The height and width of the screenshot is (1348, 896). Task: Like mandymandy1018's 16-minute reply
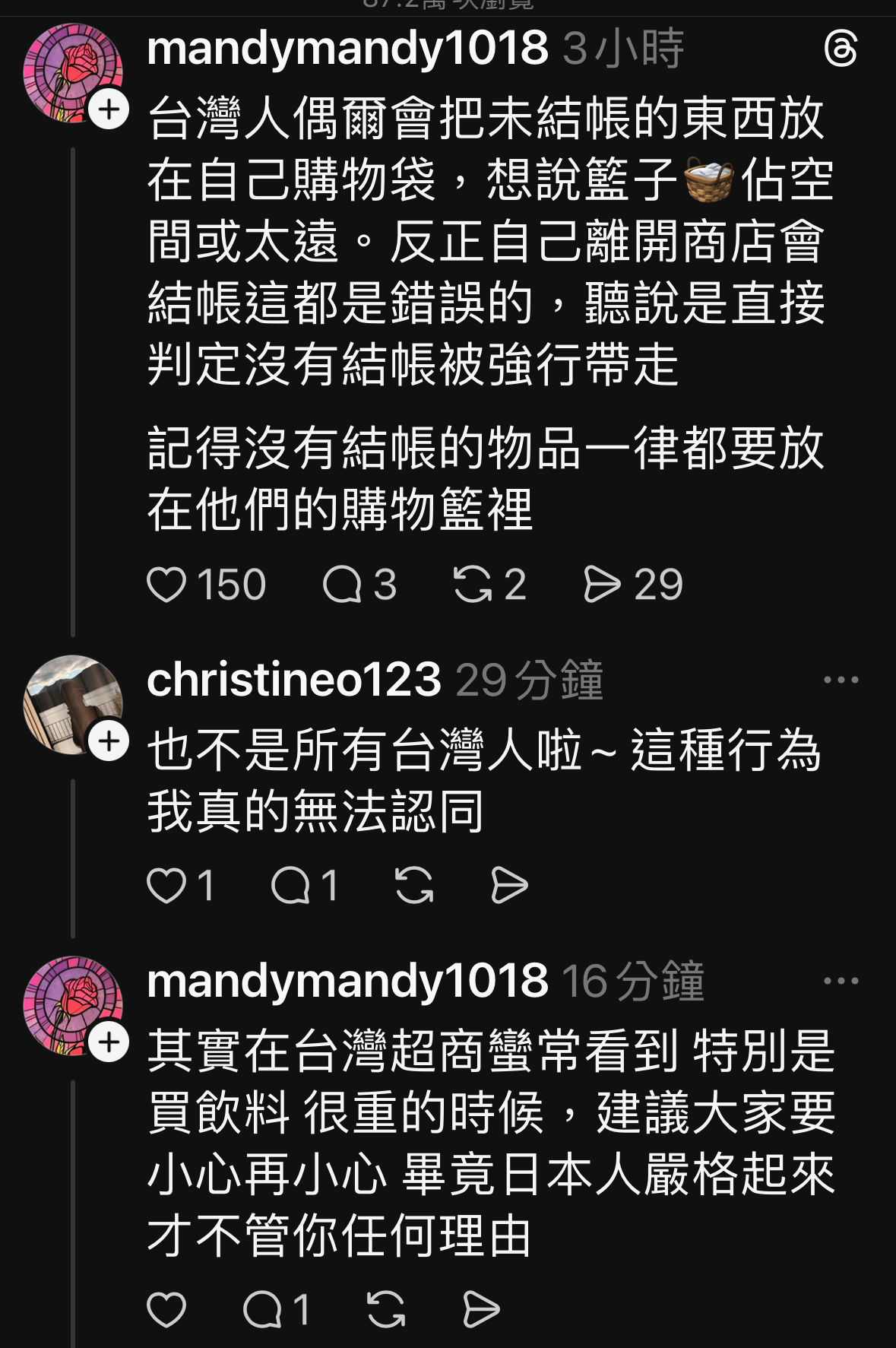coord(166,1309)
